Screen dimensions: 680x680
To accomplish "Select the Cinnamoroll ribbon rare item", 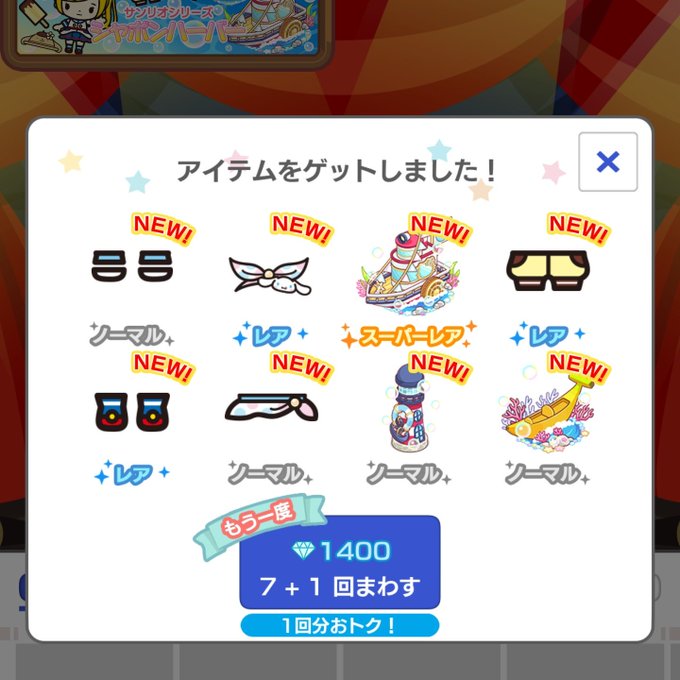I will 270,276.
